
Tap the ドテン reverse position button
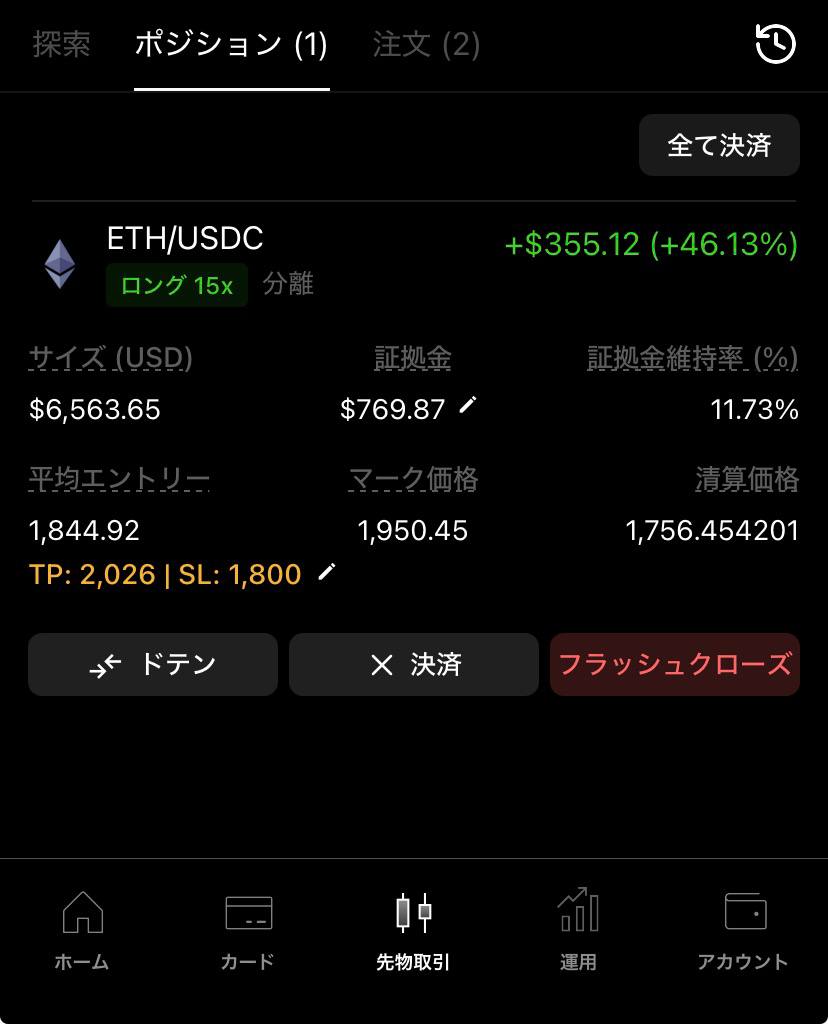pyautogui.click(x=153, y=665)
